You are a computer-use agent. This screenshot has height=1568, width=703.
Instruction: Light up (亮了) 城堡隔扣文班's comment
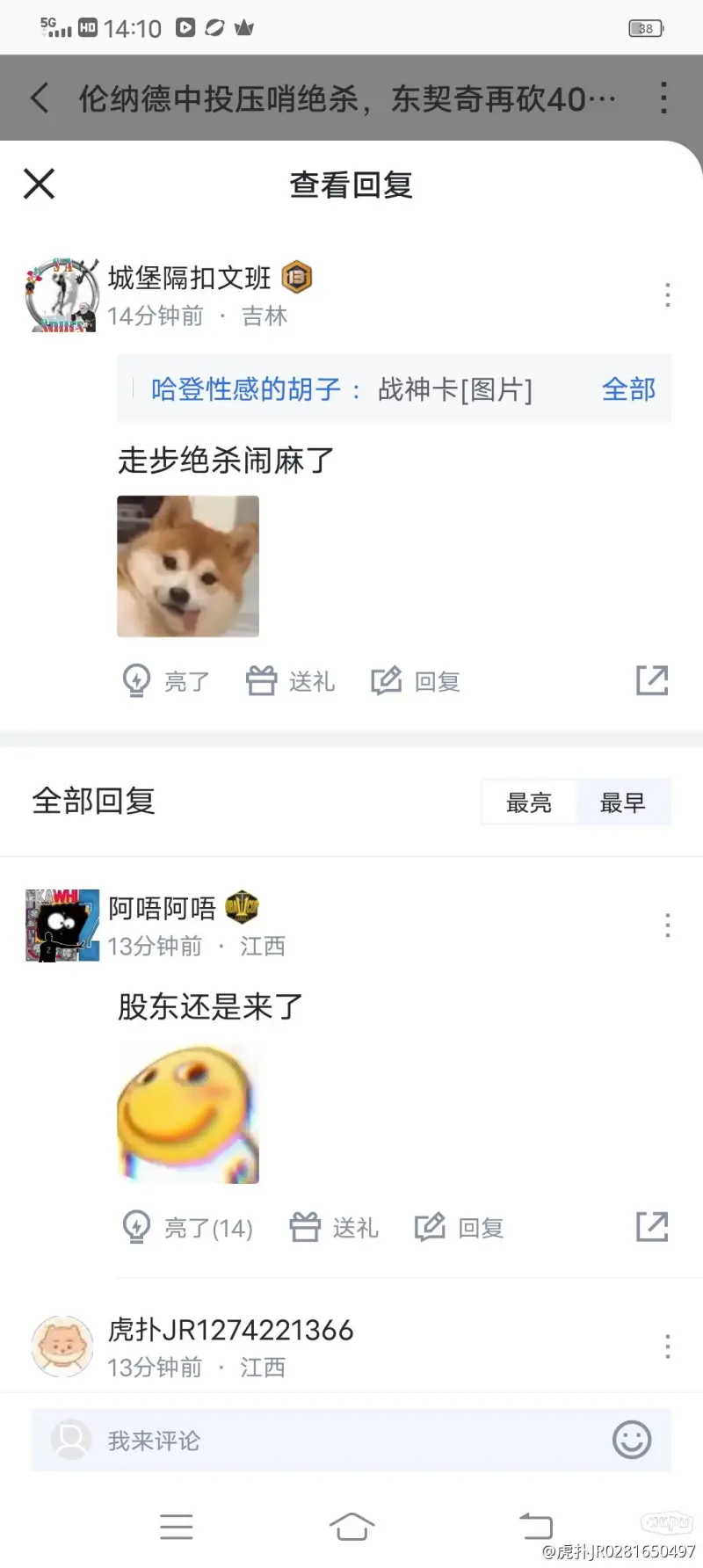166,681
